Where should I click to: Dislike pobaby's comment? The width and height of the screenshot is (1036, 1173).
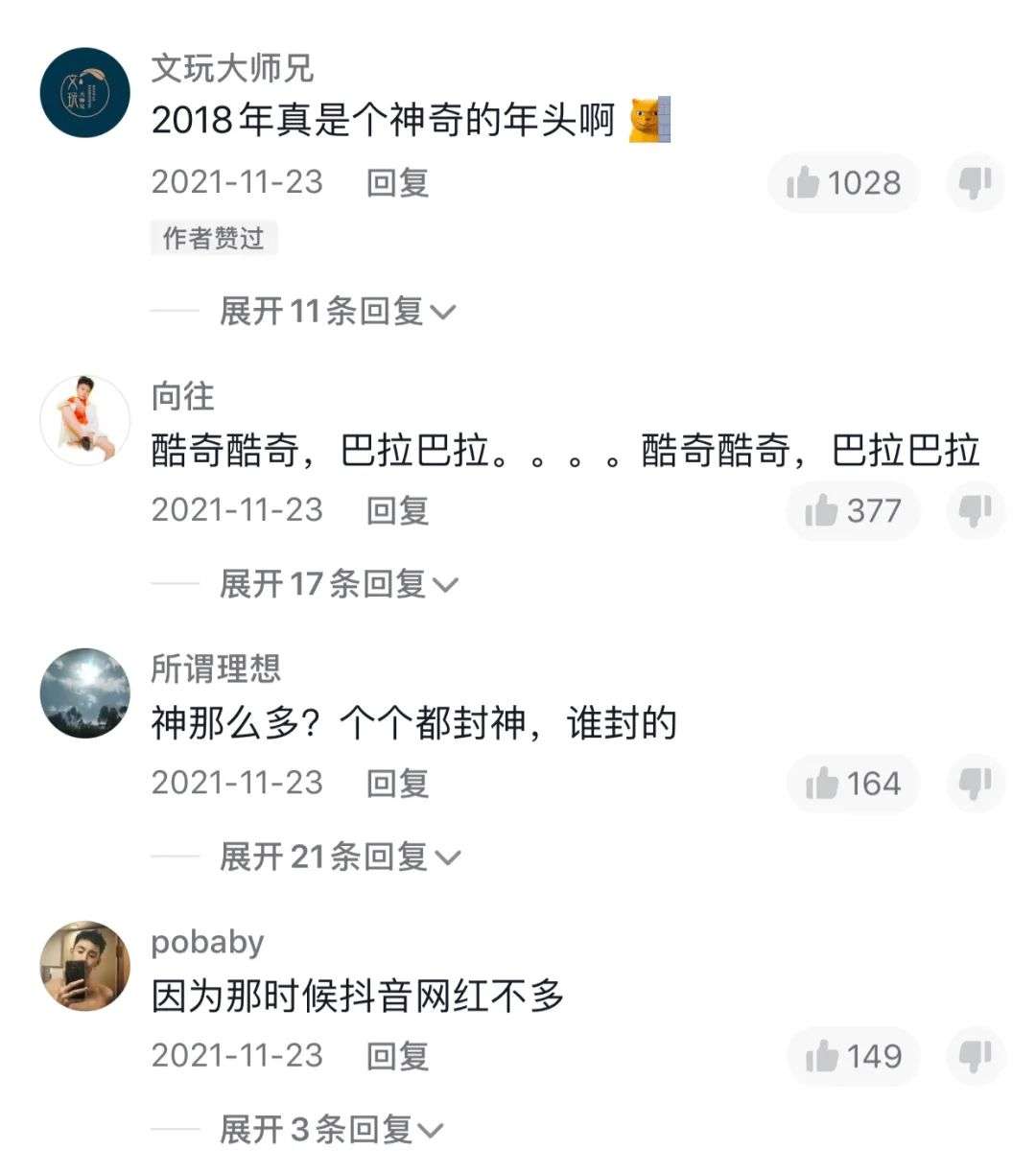pyautogui.click(x=976, y=1057)
